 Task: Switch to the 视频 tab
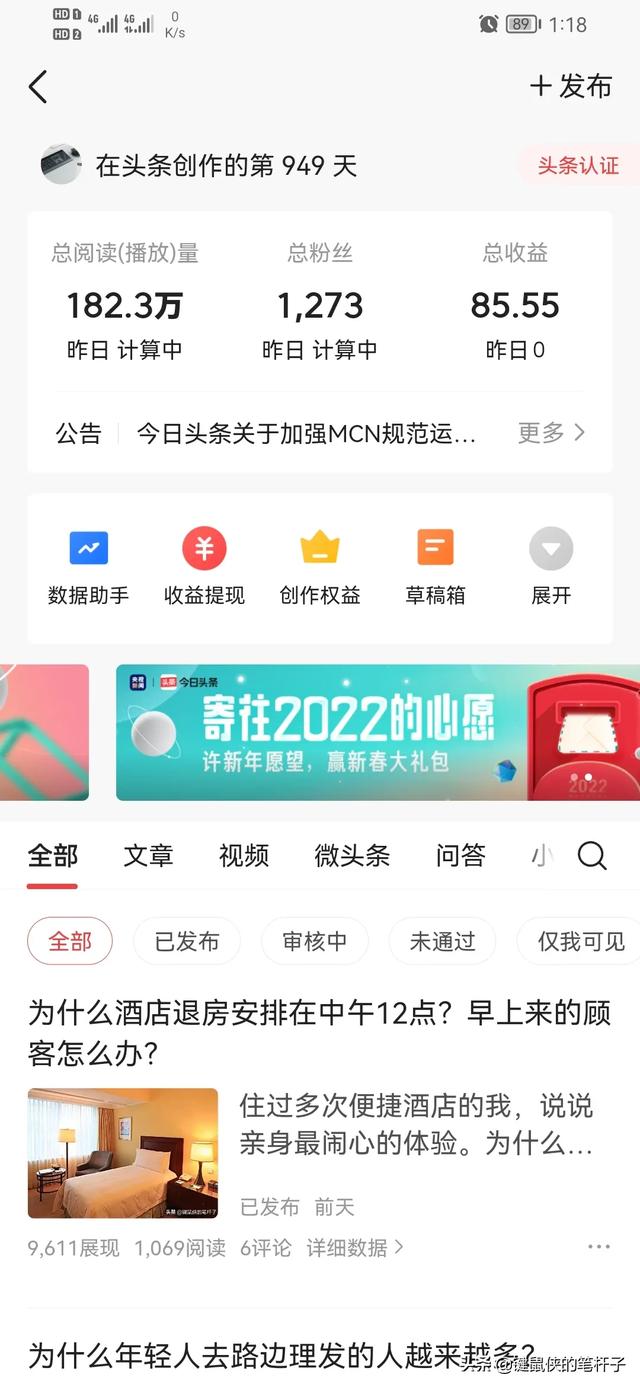click(244, 856)
